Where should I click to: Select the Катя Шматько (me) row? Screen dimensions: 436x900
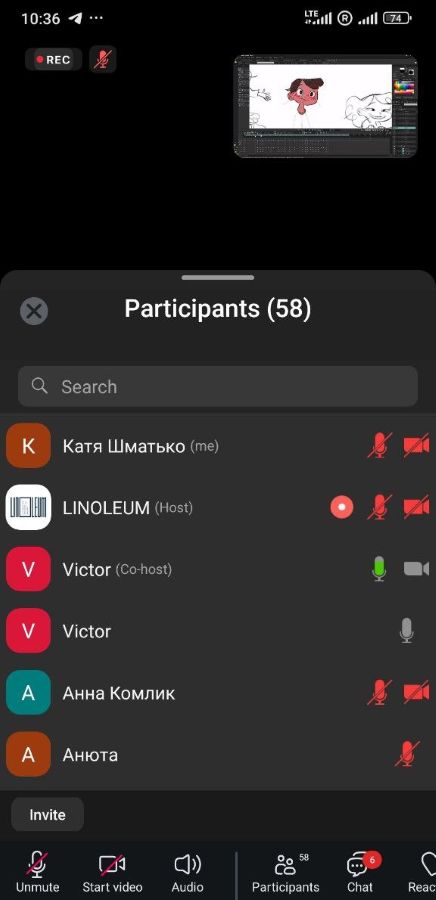coord(218,445)
